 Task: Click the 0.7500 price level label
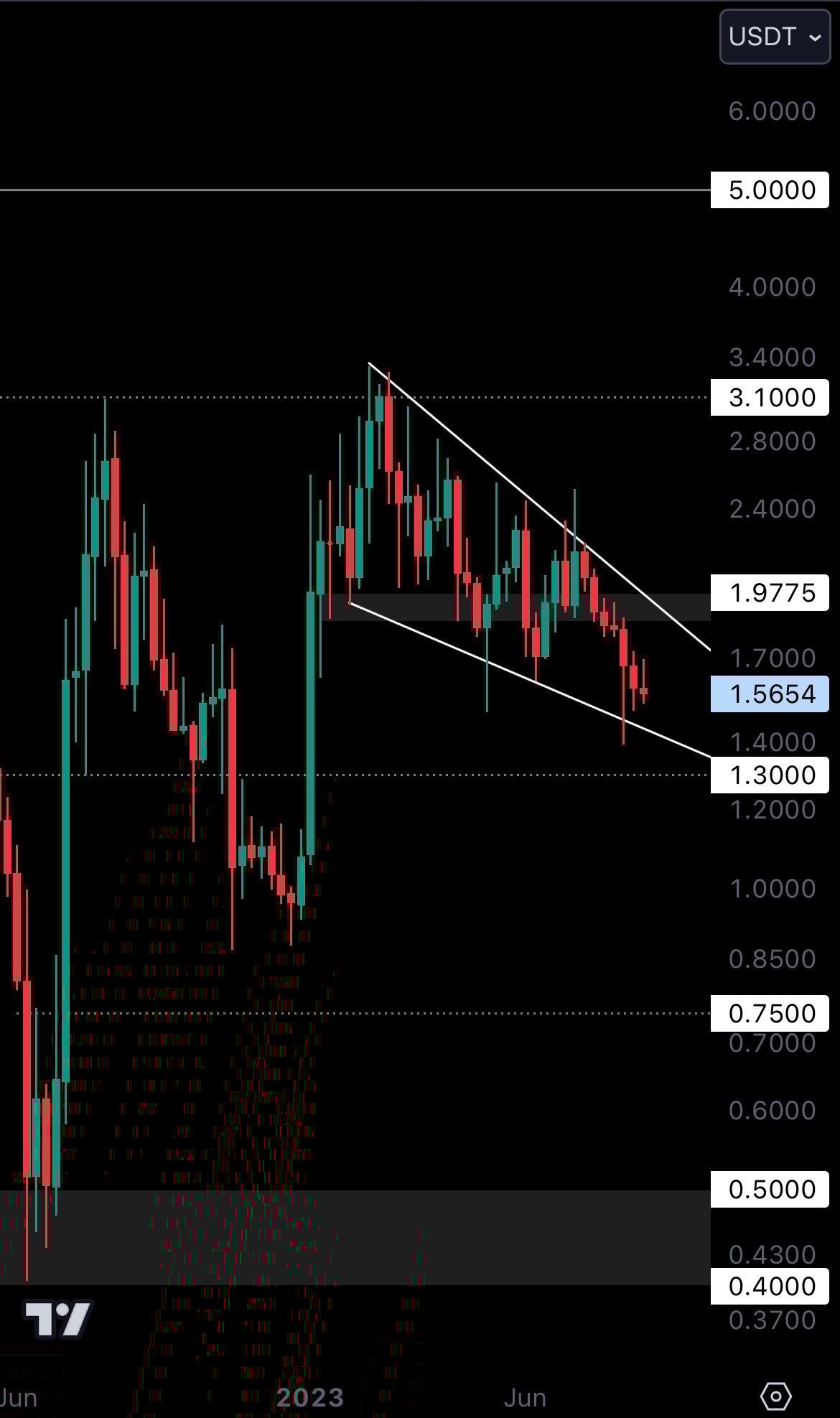(769, 1012)
